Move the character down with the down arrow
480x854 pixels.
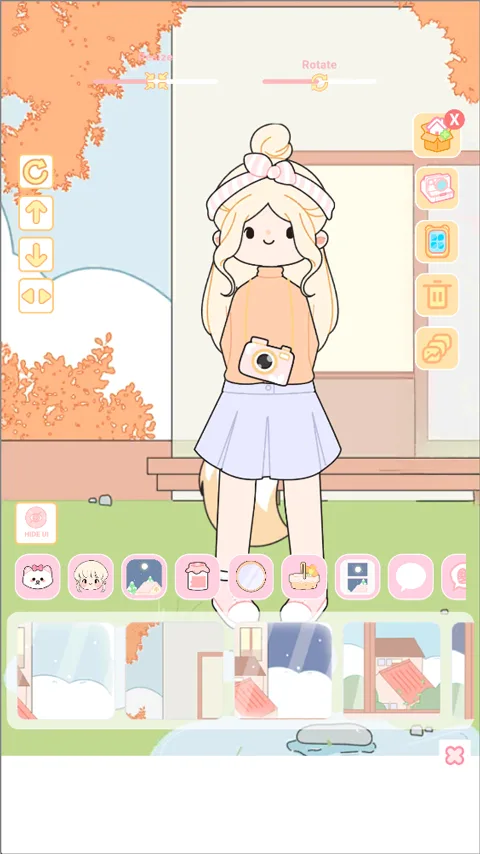(x=36, y=254)
